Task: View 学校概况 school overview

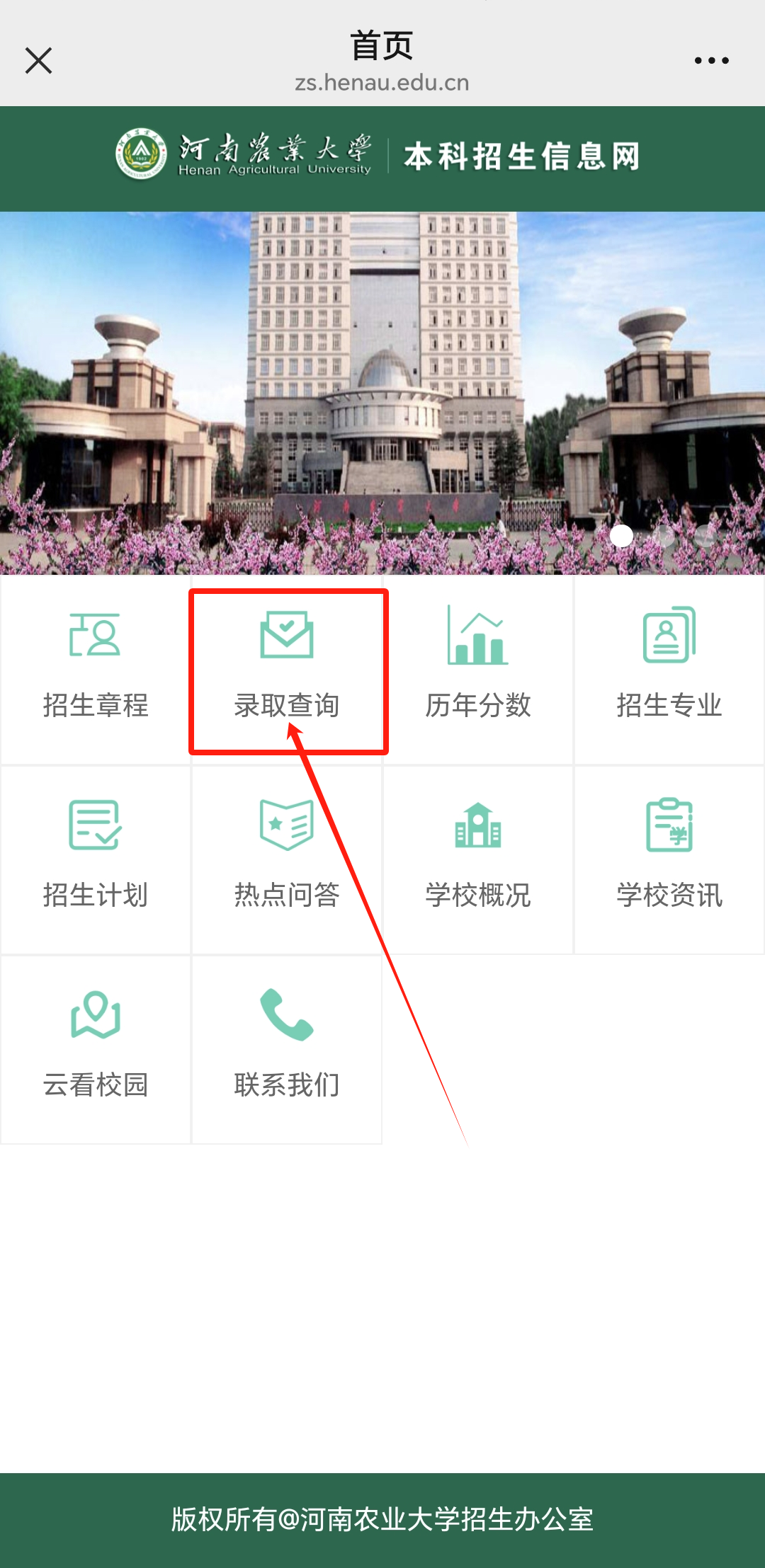Action: tap(478, 859)
